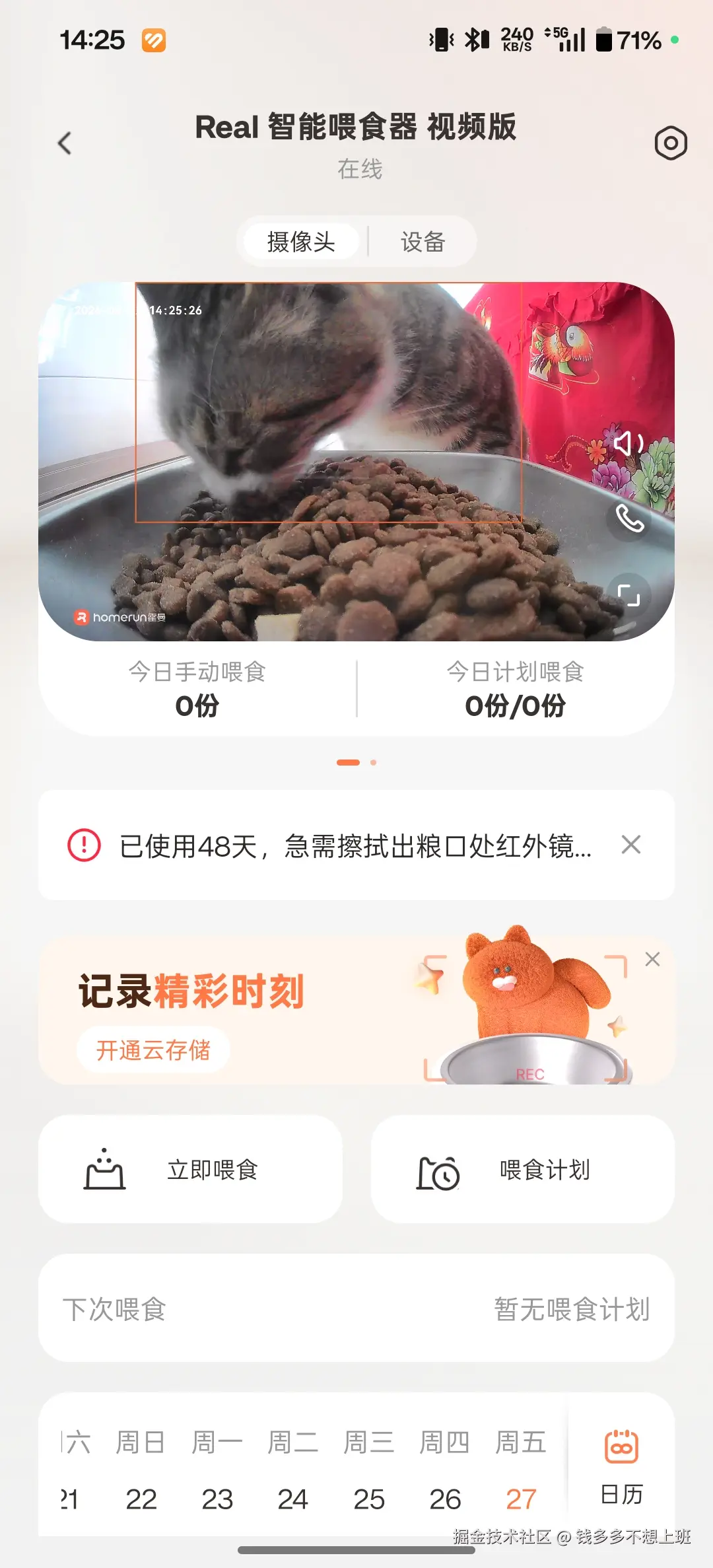Tap 立即喂食 to feed now
Screen dimensions: 713x1568
(213, 1168)
